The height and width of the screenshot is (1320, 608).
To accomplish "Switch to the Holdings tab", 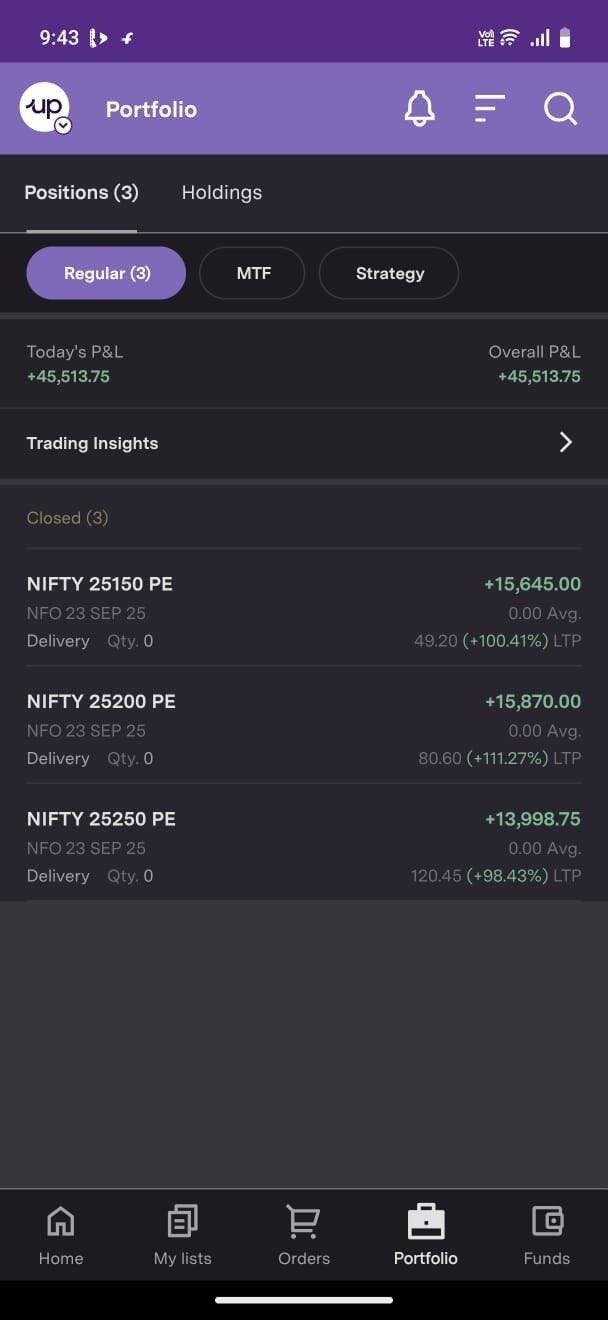I will (221, 192).
